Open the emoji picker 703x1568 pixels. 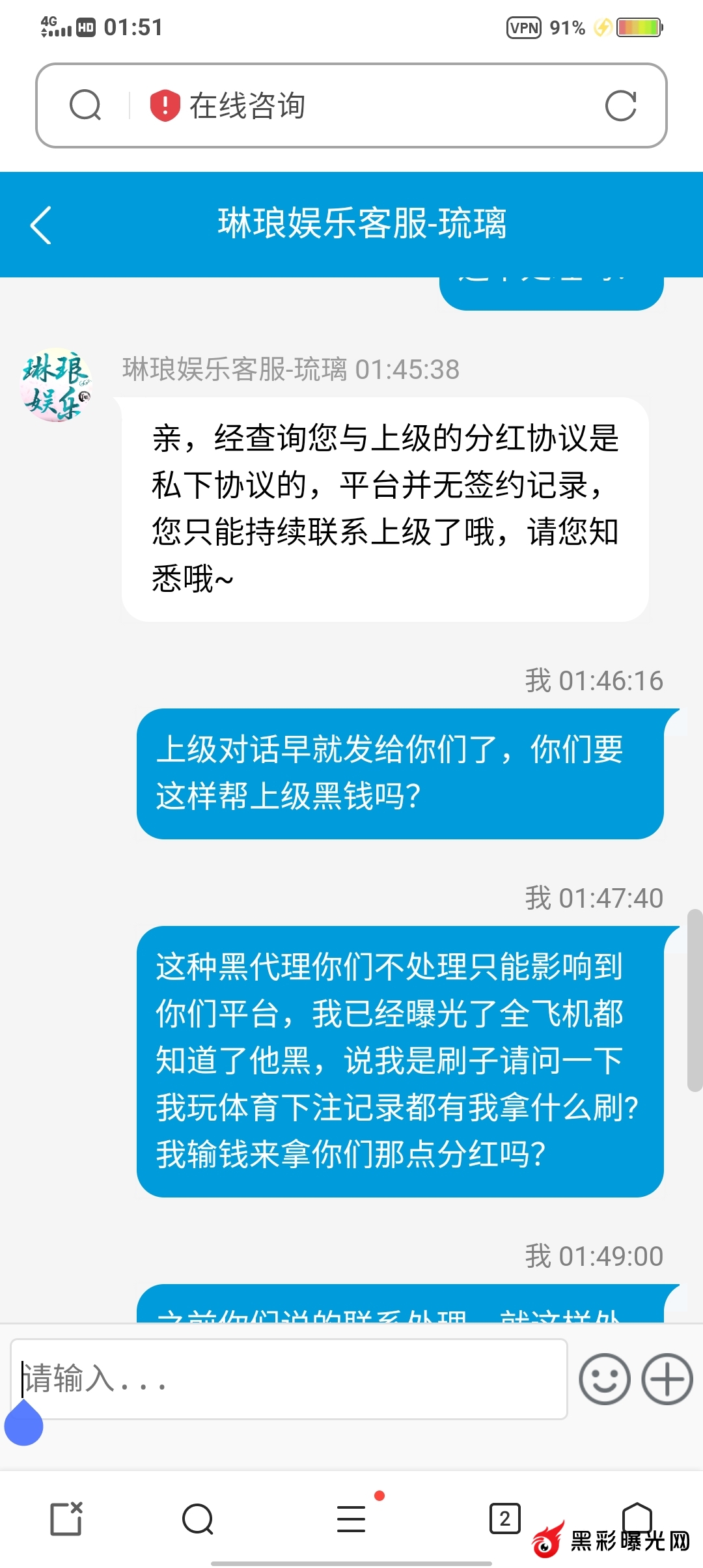pyautogui.click(x=605, y=1379)
